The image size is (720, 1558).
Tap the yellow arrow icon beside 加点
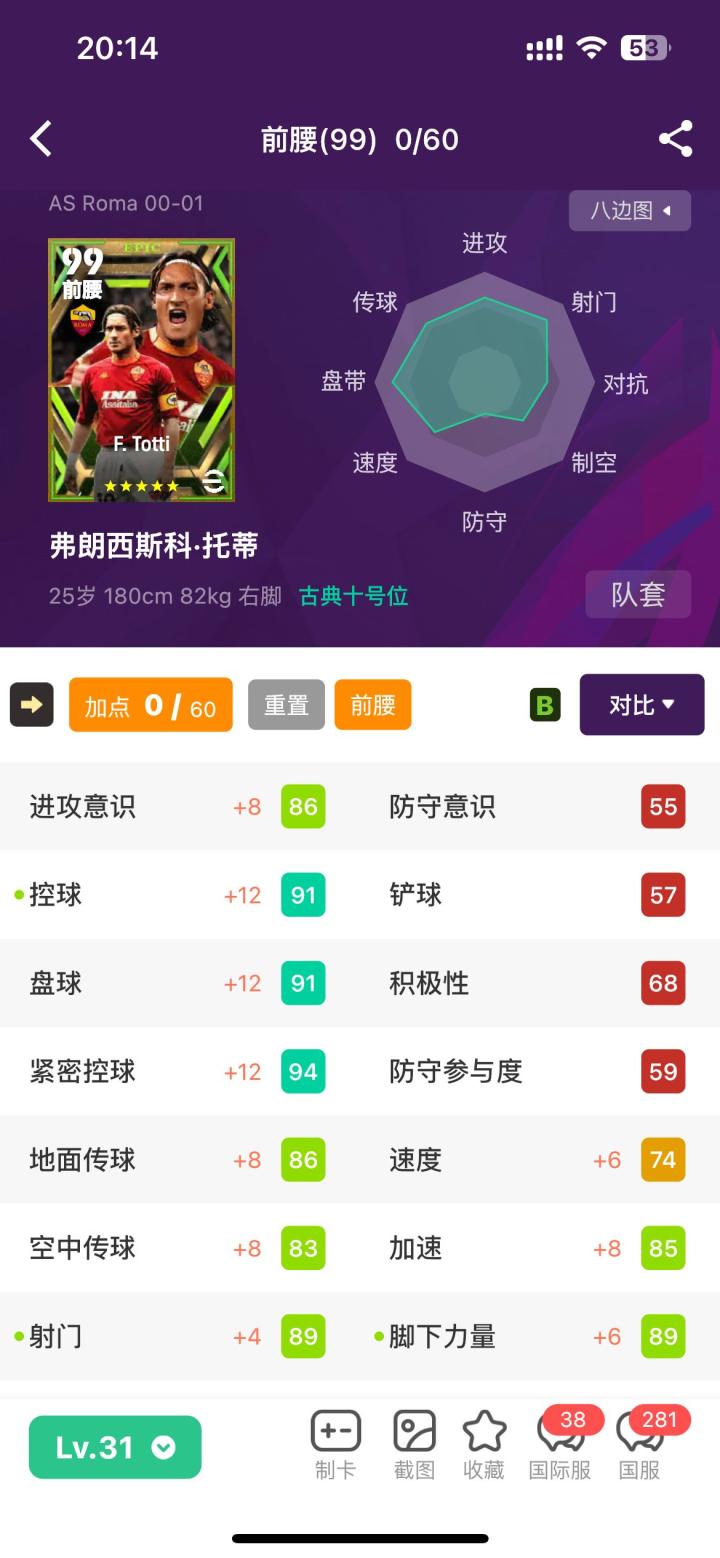coord(31,705)
